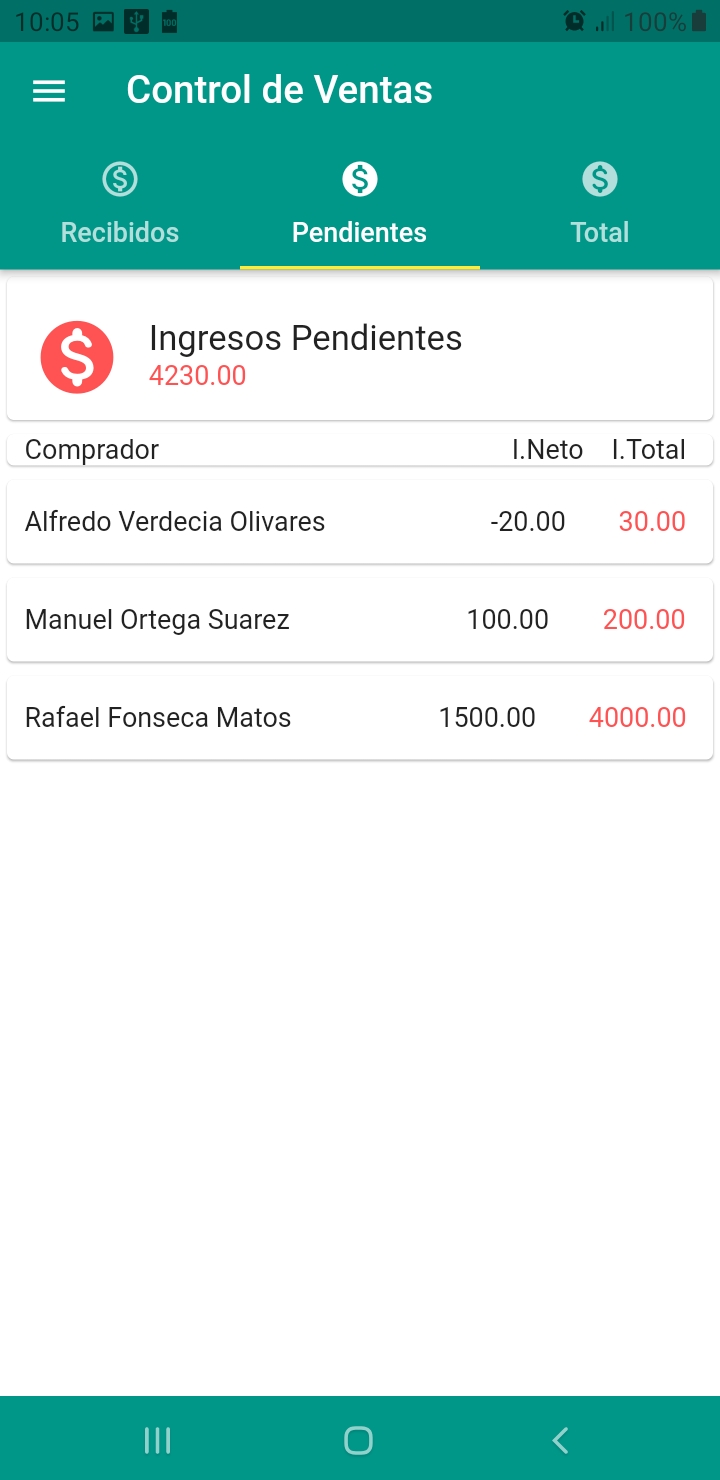The height and width of the screenshot is (1480, 720).
Task: Open Manuel Ortega Suarez's pending sale
Action: pos(359,620)
